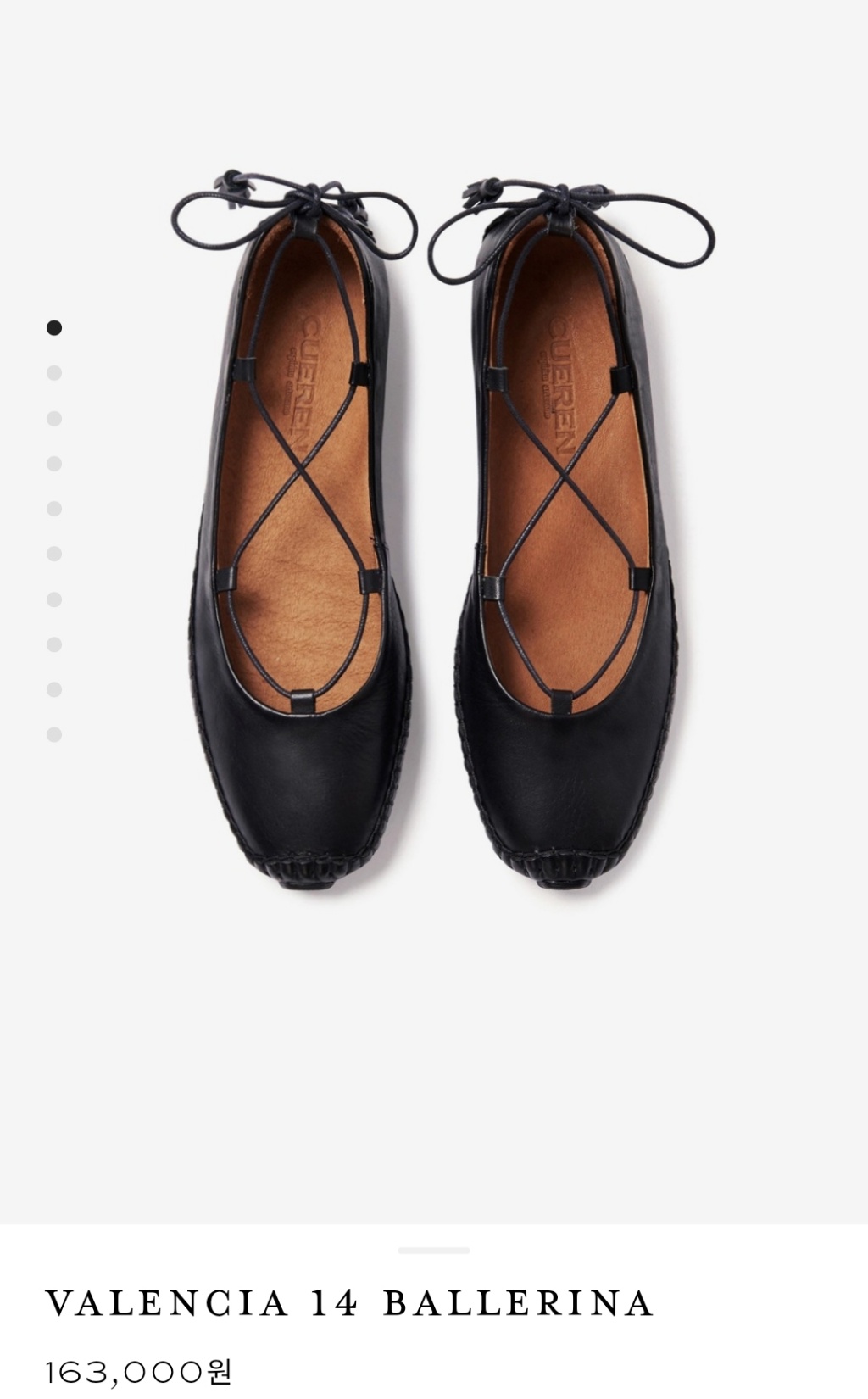
Task: Jump to the last image indicator dot
Action: coord(54,734)
